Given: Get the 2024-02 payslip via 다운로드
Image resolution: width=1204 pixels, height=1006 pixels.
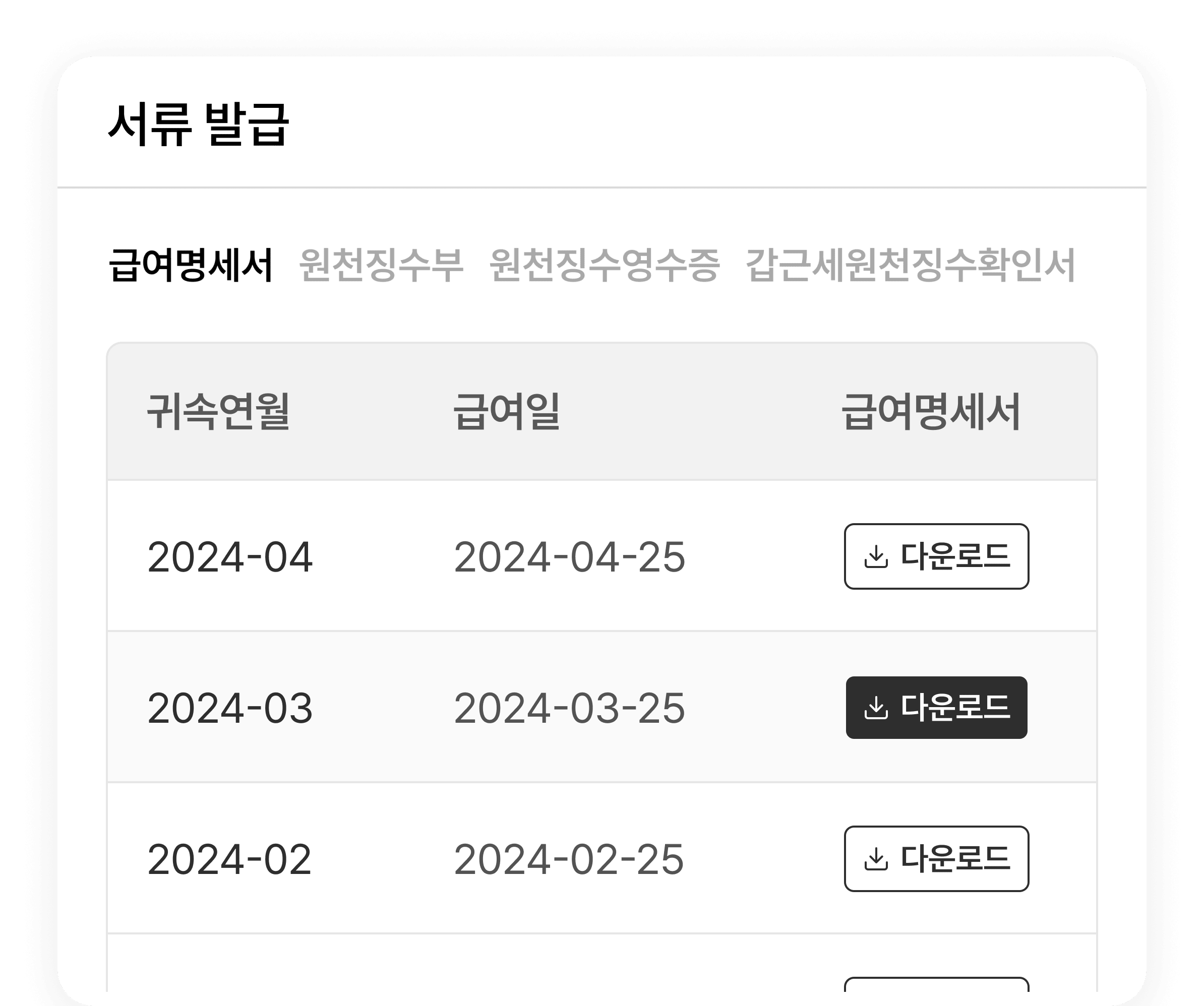Looking at the screenshot, I should coord(936,858).
